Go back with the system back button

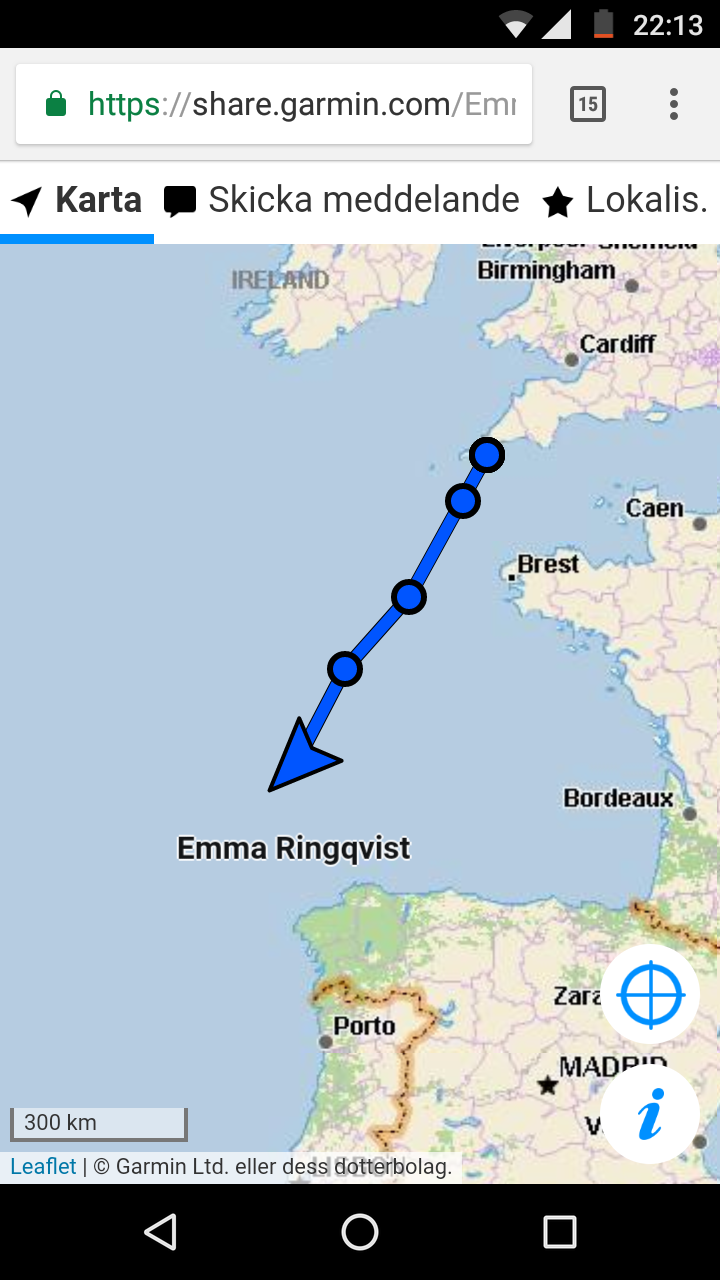(160, 1232)
